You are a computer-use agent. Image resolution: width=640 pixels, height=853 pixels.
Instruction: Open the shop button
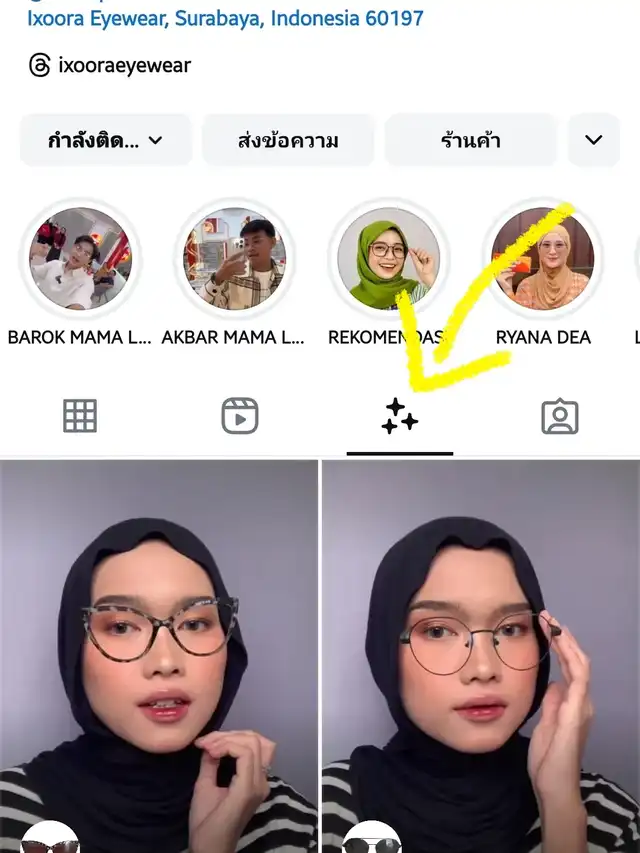470,140
